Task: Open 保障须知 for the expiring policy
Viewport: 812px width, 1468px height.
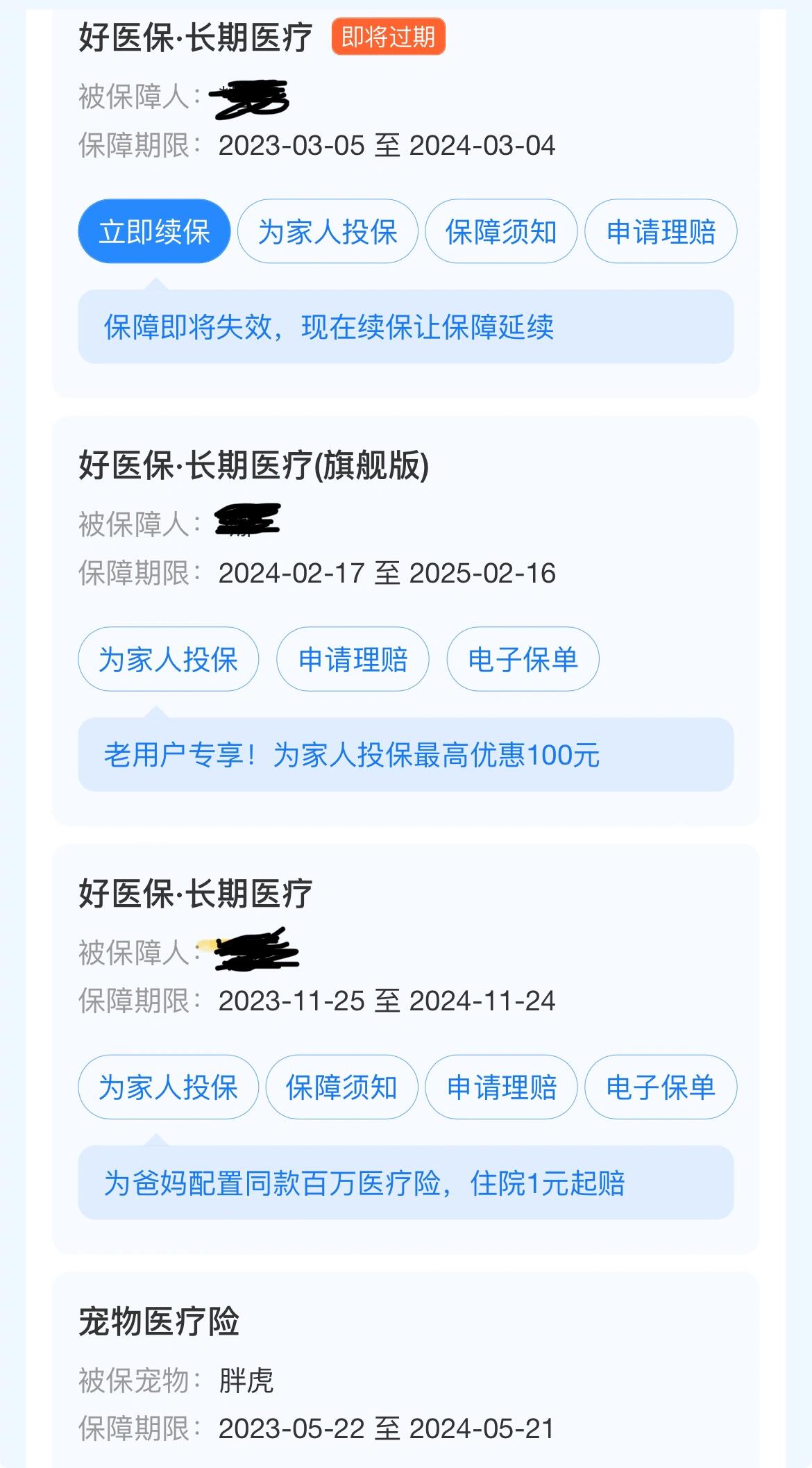Action: (x=501, y=232)
